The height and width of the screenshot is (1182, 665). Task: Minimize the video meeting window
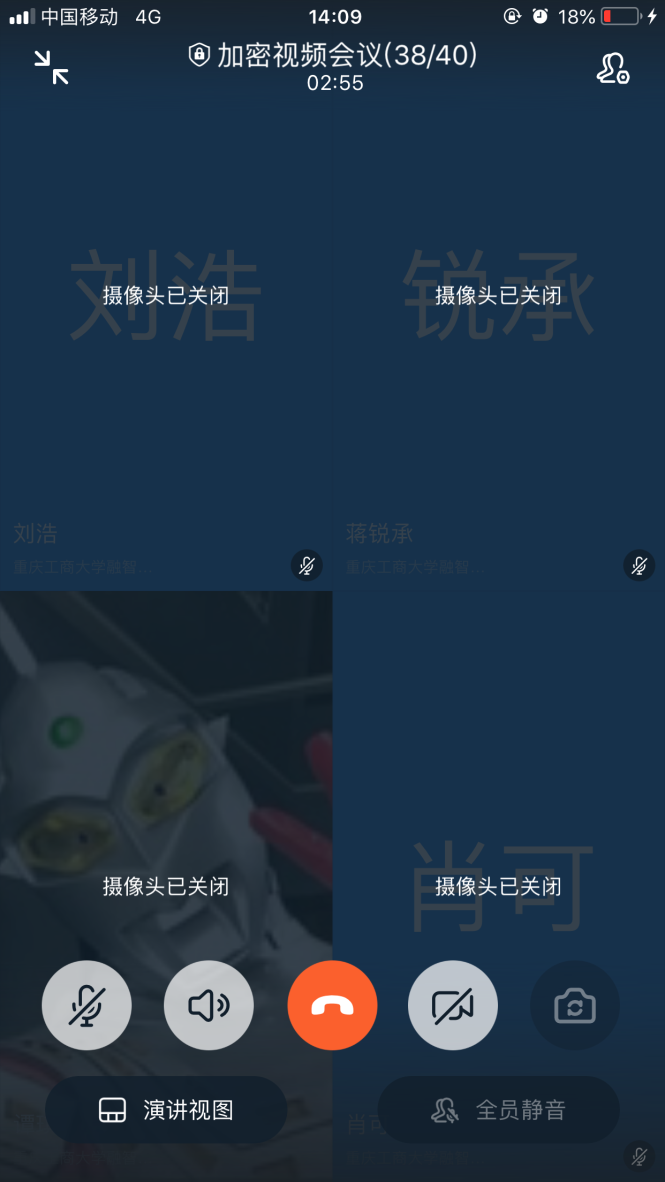point(51,67)
